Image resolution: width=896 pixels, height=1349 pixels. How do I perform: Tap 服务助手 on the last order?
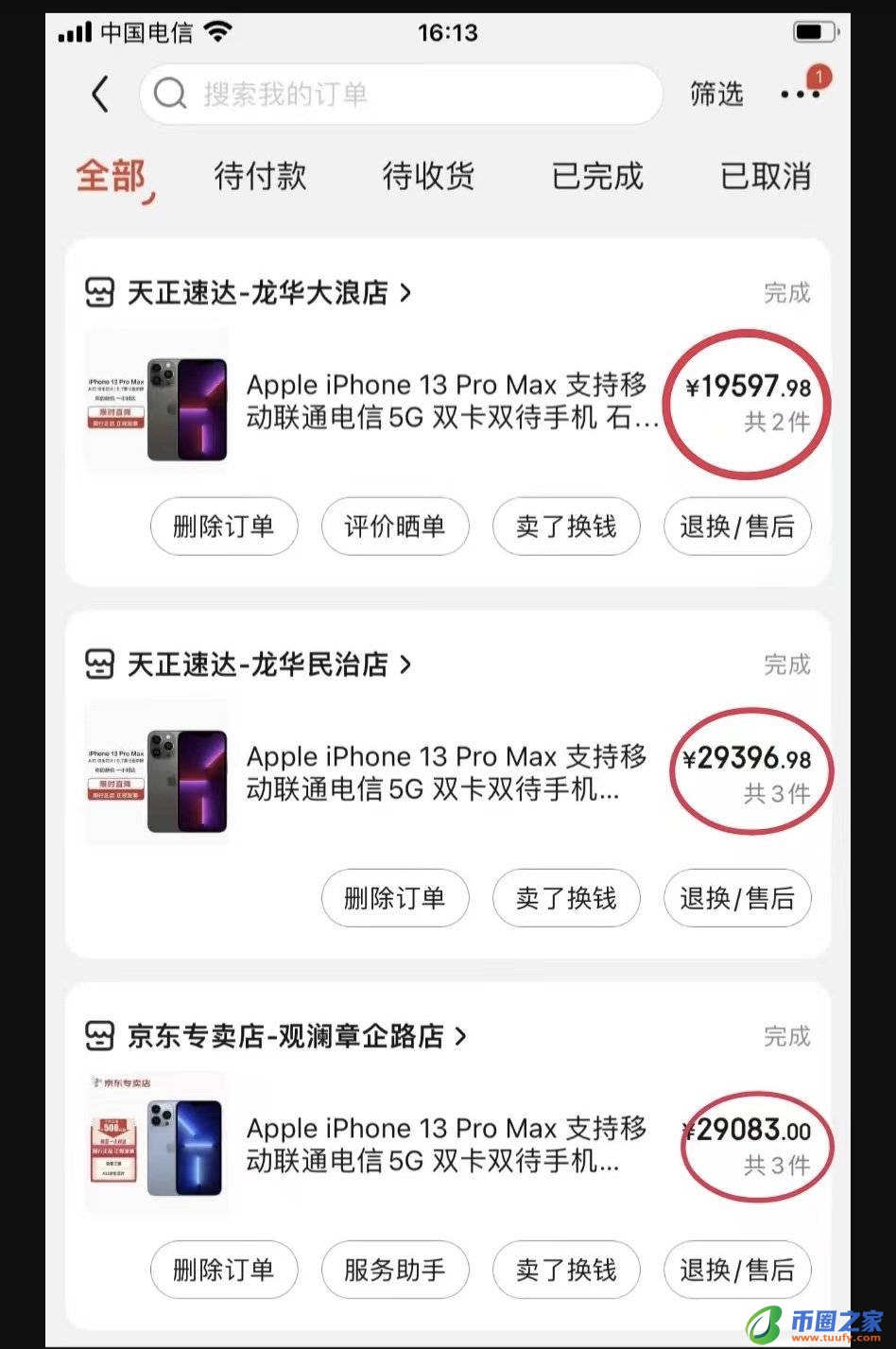(395, 1270)
